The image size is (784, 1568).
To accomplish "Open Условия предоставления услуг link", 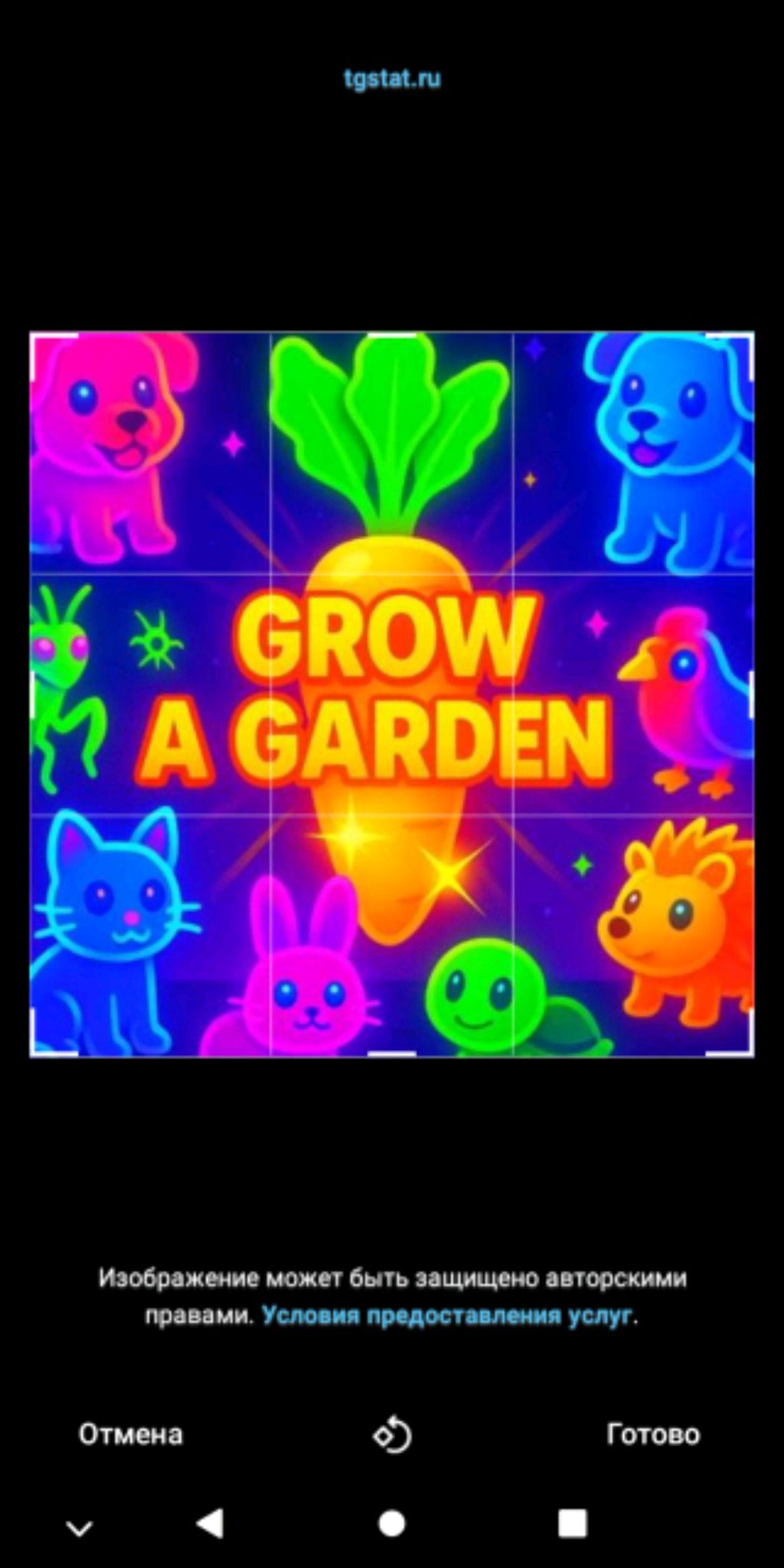I will coord(447,1315).
